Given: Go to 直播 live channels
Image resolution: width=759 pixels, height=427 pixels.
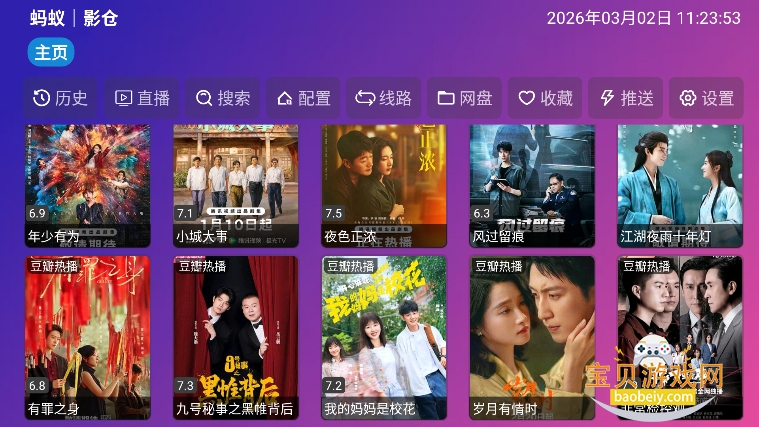Looking at the screenshot, I should (x=142, y=98).
